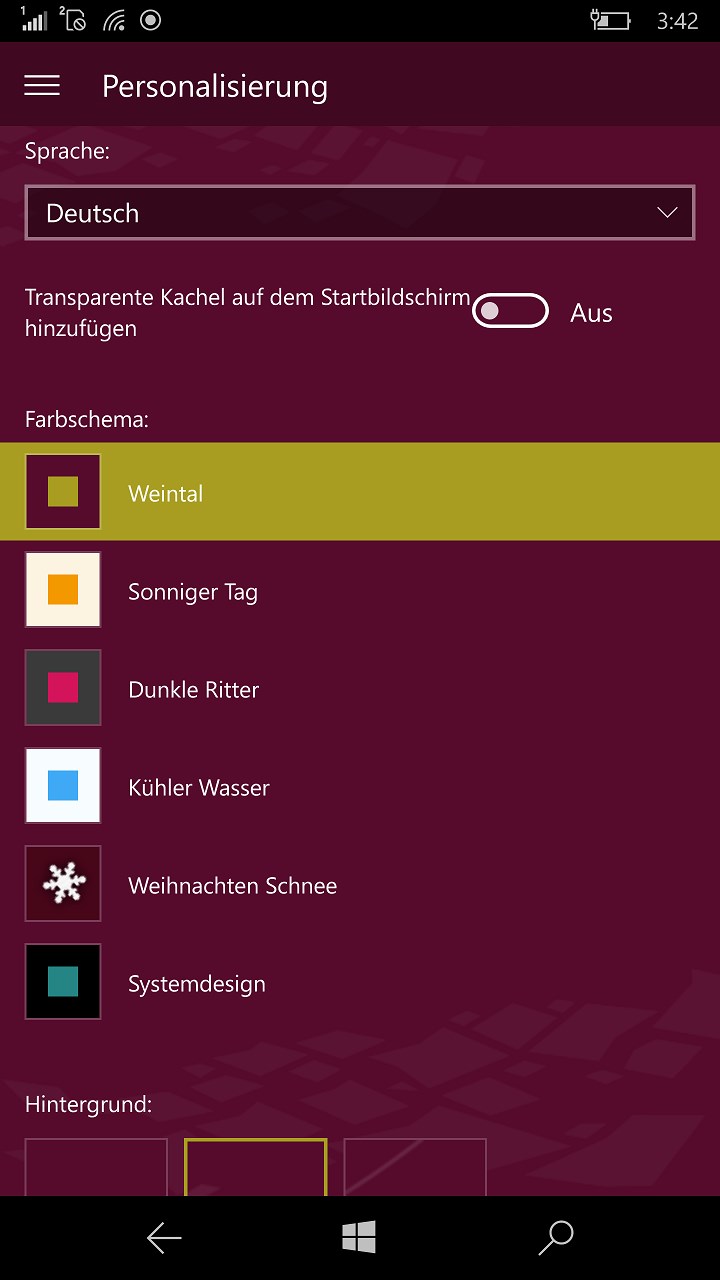
Task: Pick the highlighted middle Hintergrund option
Action: pos(255,1175)
